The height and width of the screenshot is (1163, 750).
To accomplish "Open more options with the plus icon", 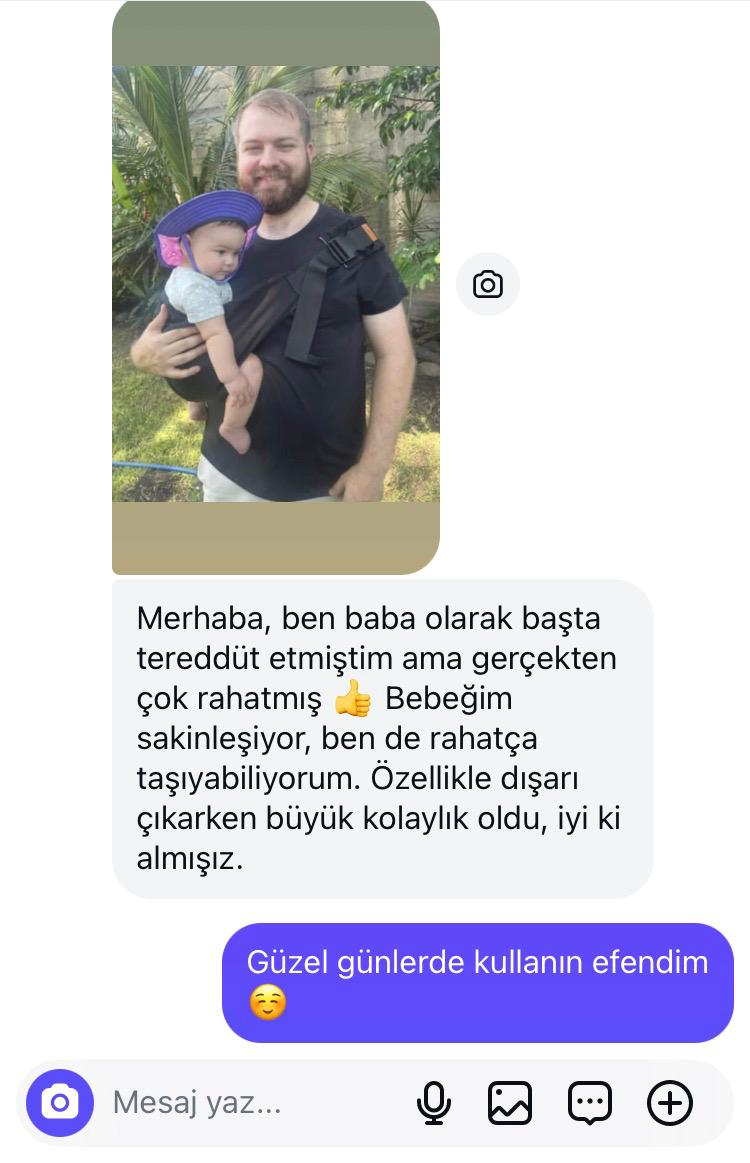I will tap(670, 1103).
